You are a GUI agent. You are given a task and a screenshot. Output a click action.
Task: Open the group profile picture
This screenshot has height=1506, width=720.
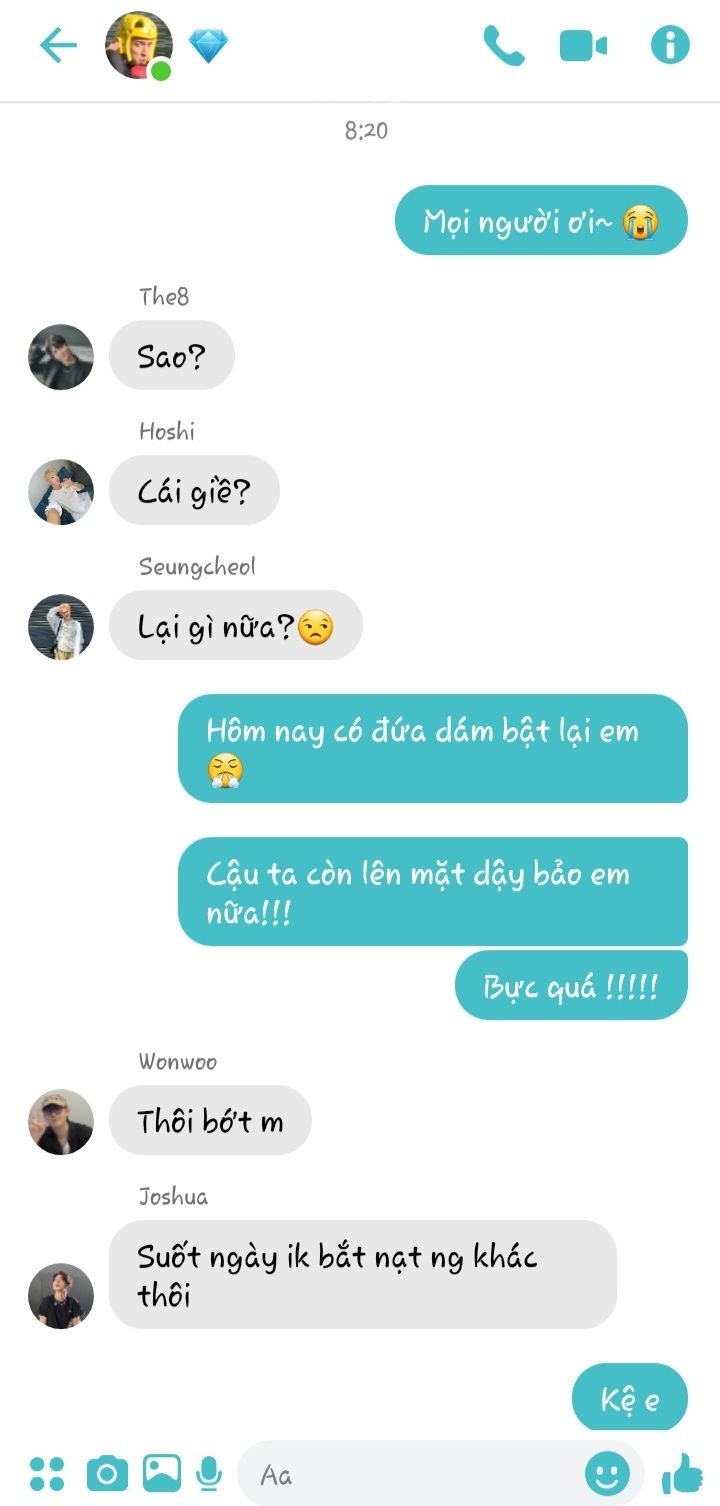pos(139,46)
